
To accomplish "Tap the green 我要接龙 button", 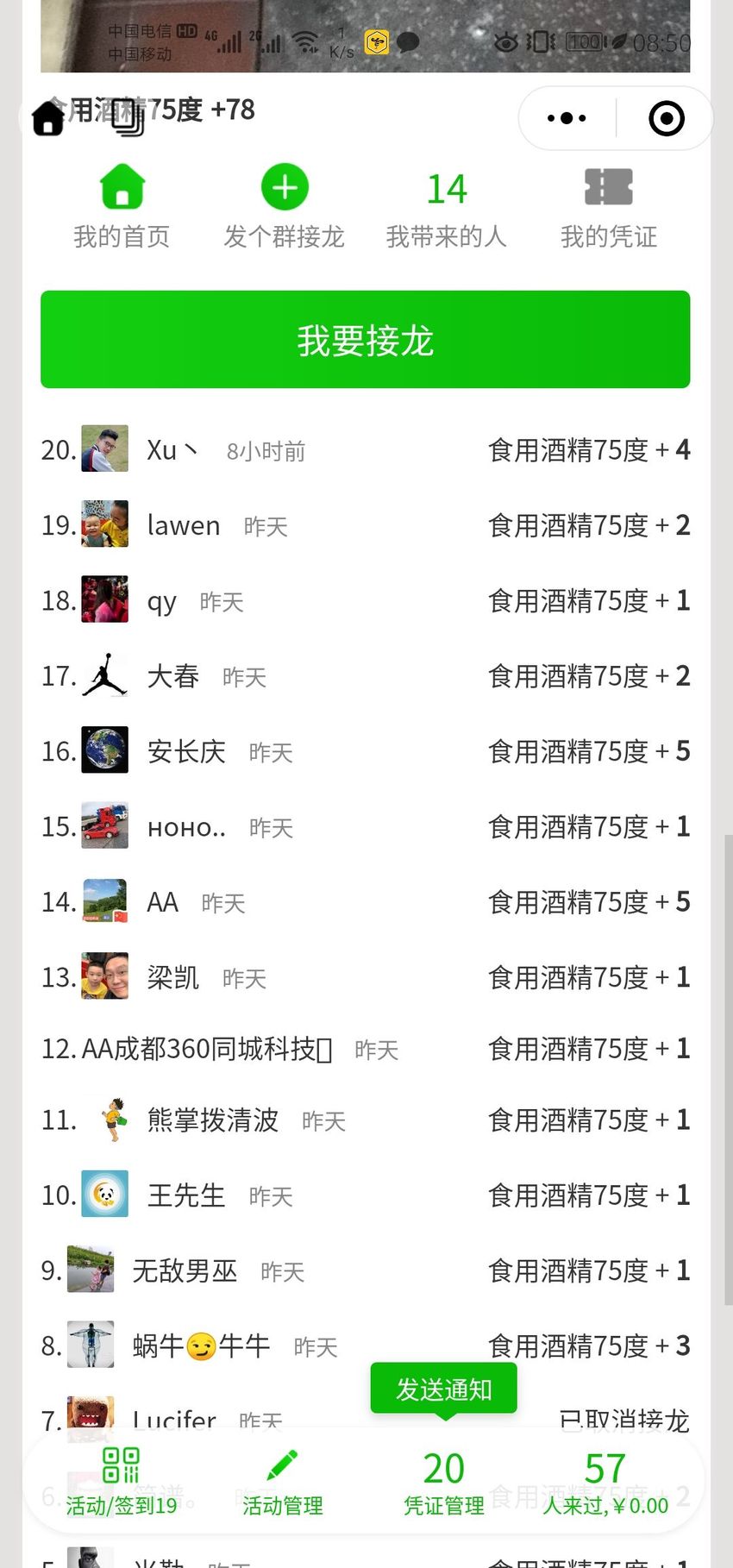I will [x=366, y=340].
